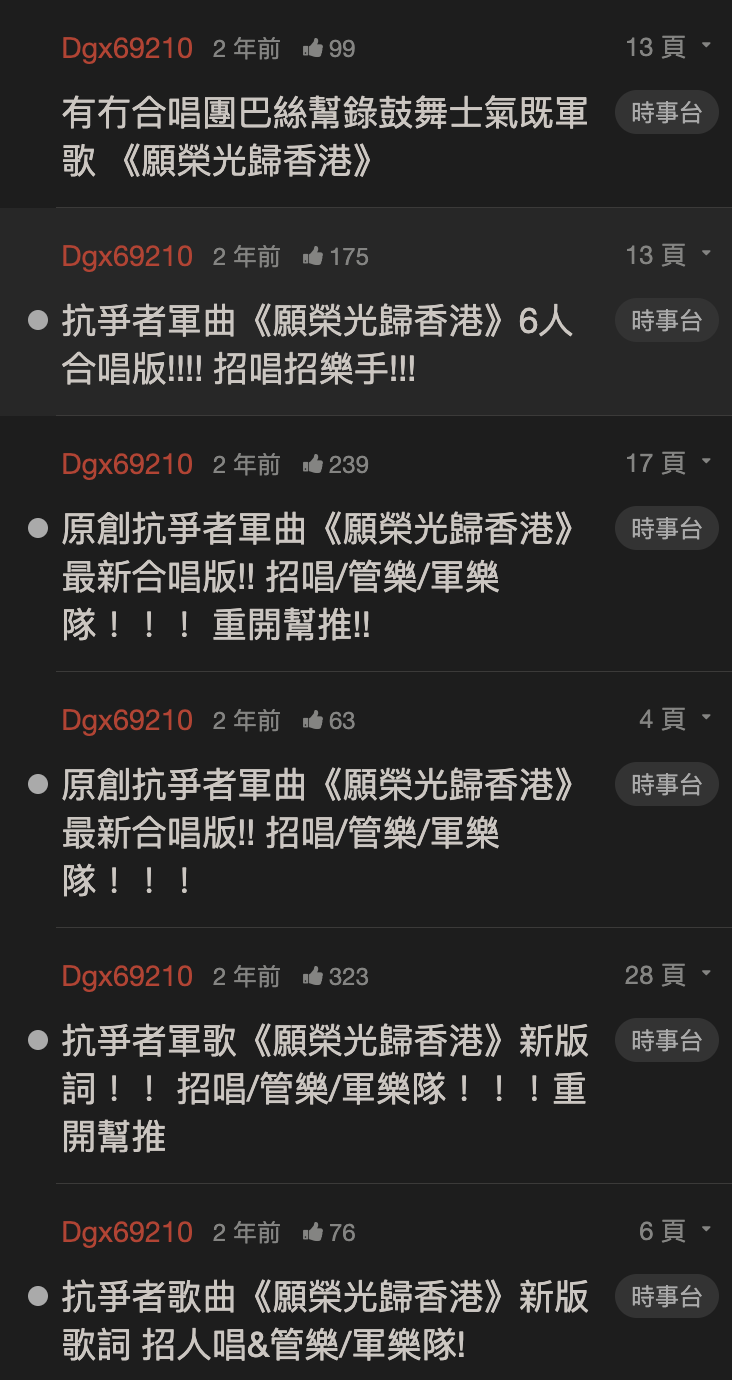Open the 抗爭者歌曲 新版歌詞 thread
732x1380 pixels.
click(325, 1321)
